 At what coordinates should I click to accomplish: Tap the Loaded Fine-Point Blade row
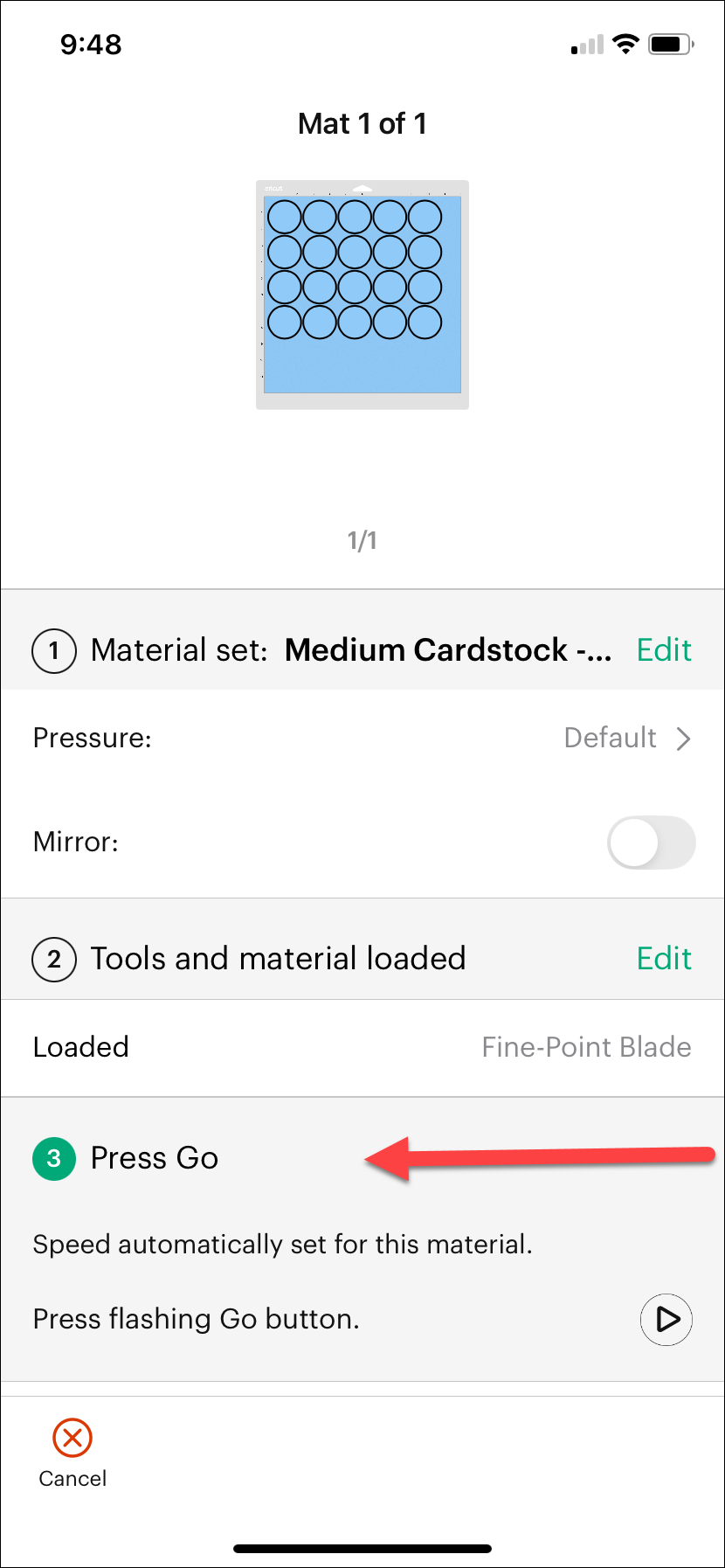coord(362,1047)
